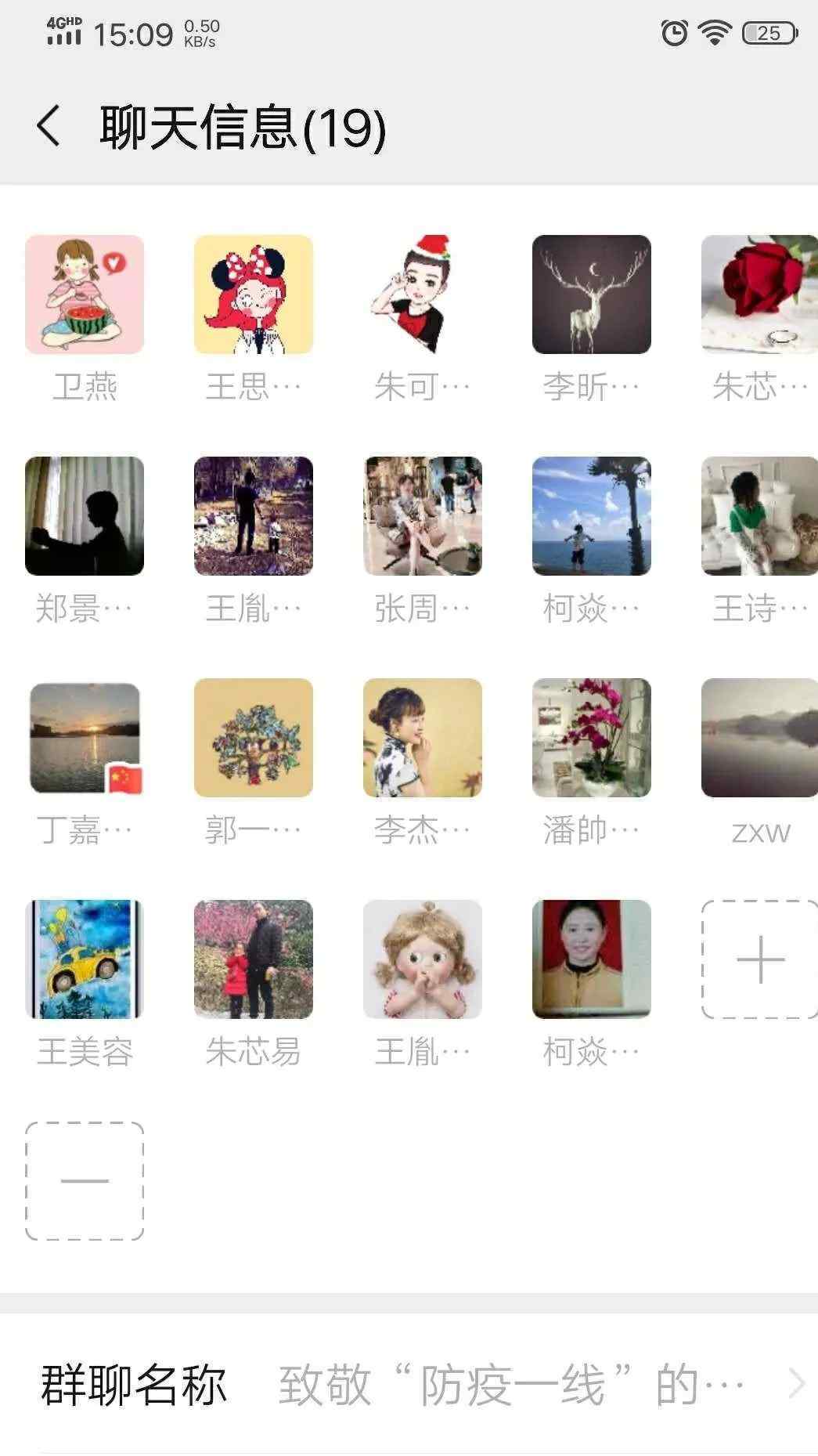The width and height of the screenshot is (818, 1456).
Task: Tap member 郭一… with the tree avatar
Action: point(254,738)
